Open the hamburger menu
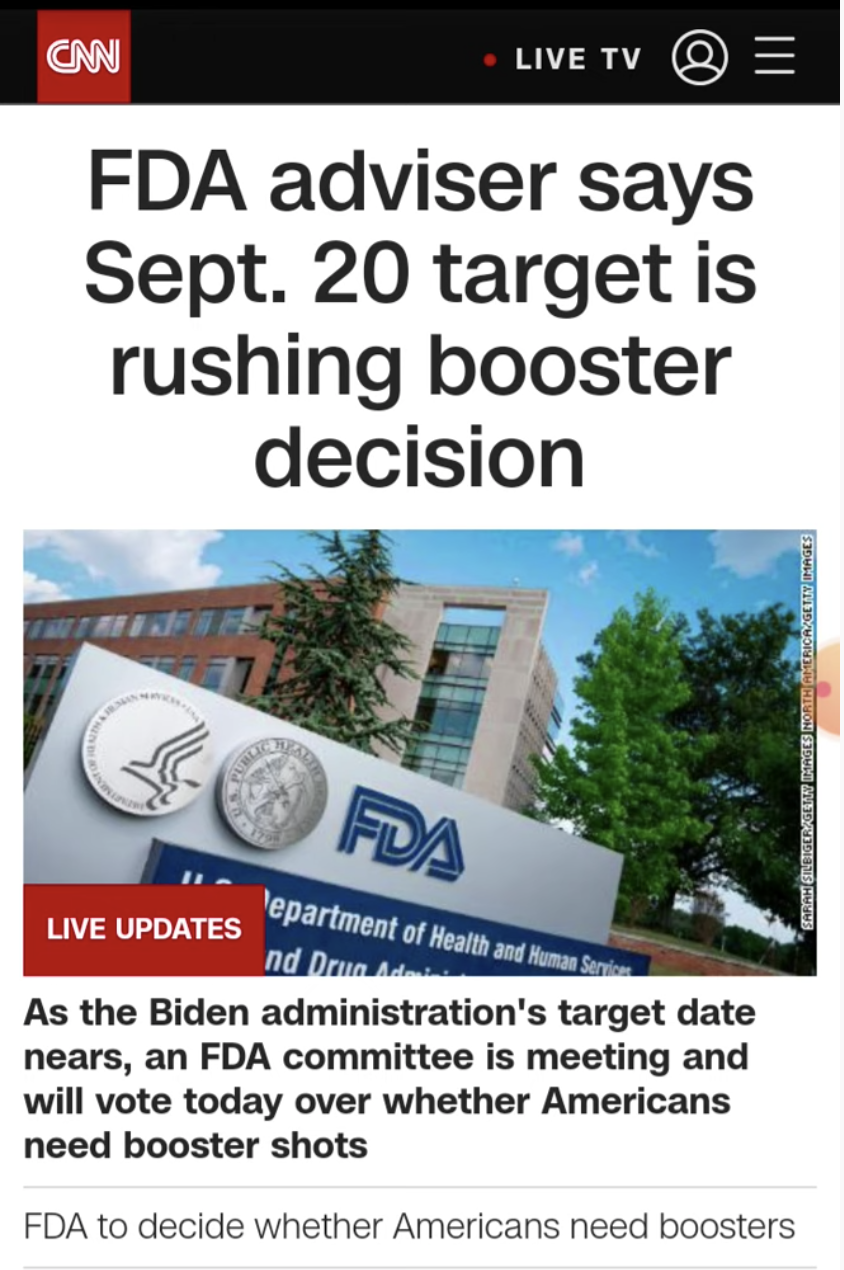The image size is (844, 1270). tap(774, 57)
